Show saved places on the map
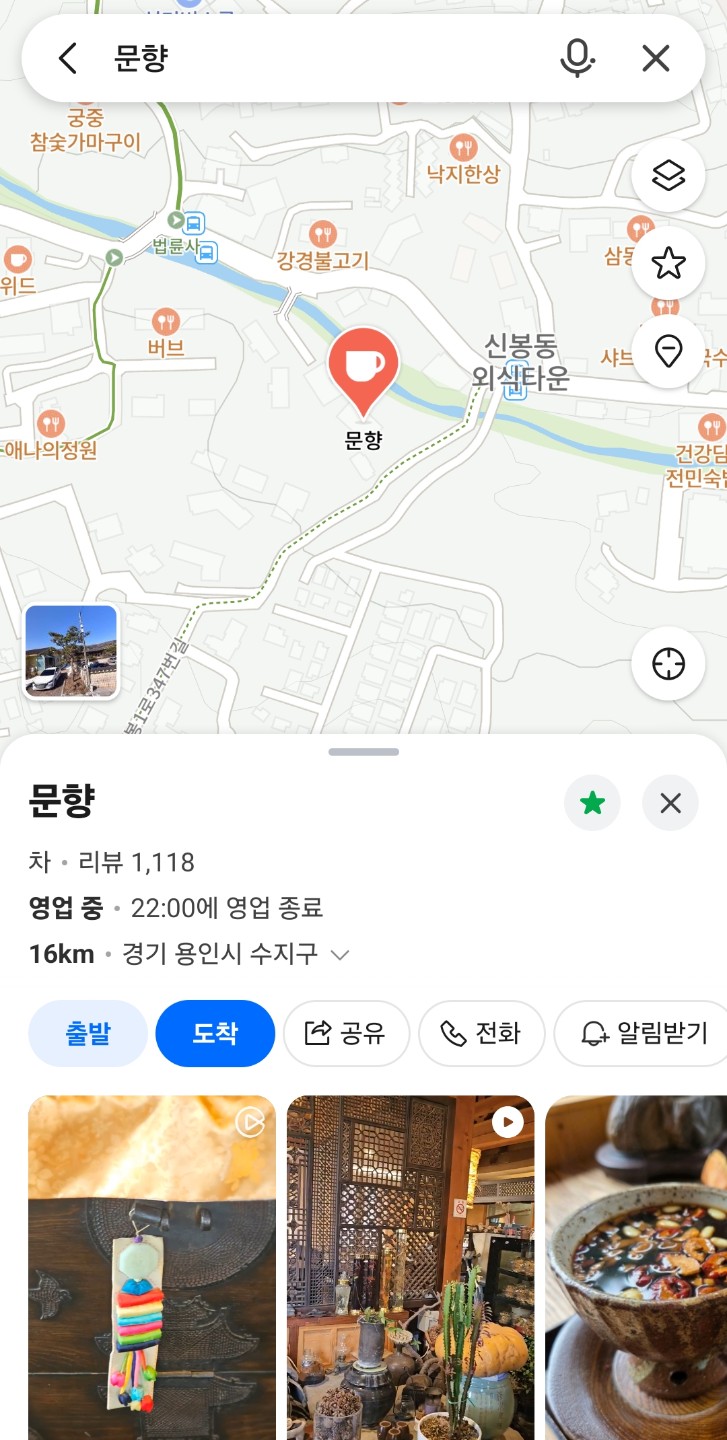The height and width of the screenshot is (1440, 727). tap(668, 264)
